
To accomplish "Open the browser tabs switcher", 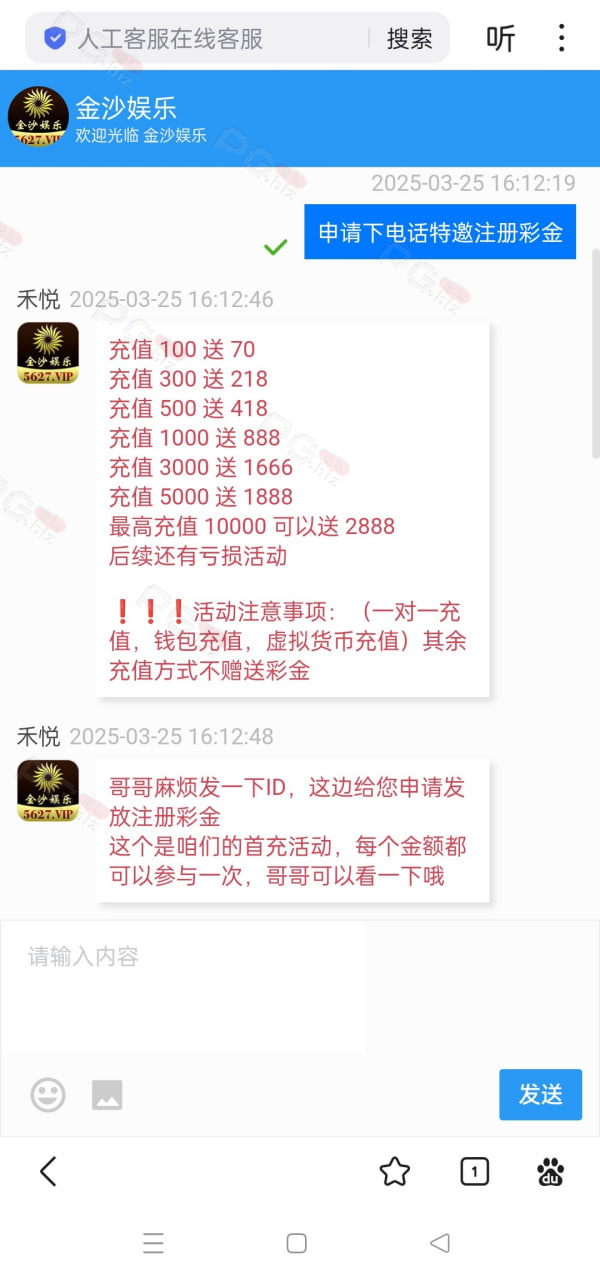I will pos(475,1171).
